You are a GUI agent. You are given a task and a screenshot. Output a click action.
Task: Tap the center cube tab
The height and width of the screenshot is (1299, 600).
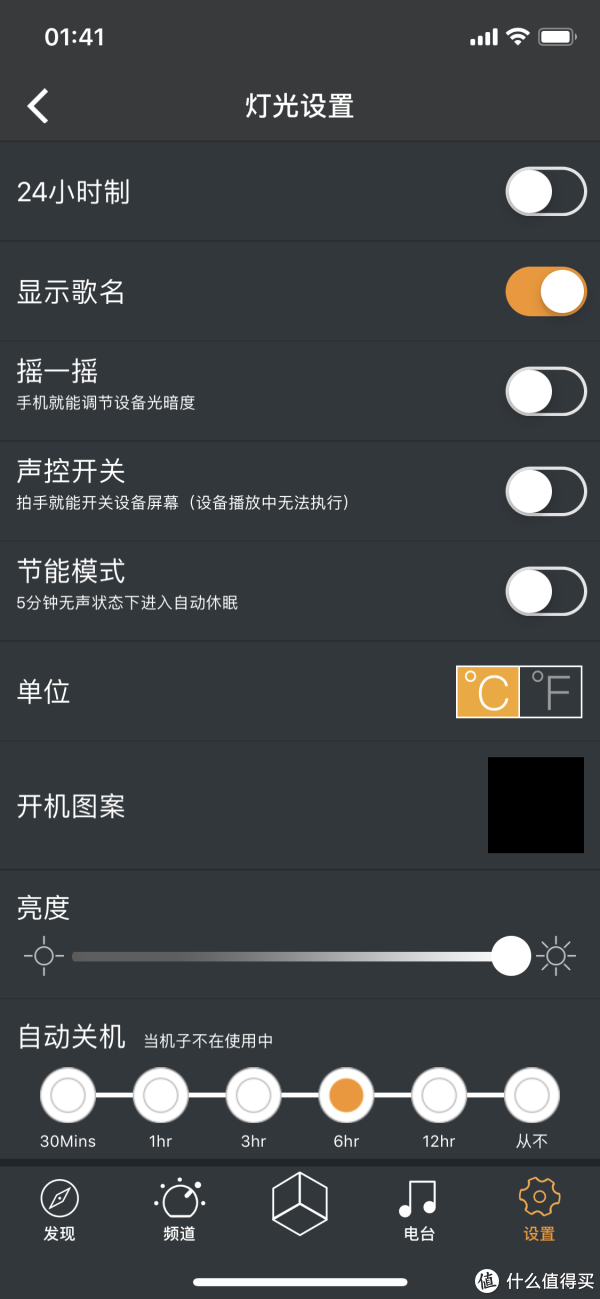[300, 1204]
